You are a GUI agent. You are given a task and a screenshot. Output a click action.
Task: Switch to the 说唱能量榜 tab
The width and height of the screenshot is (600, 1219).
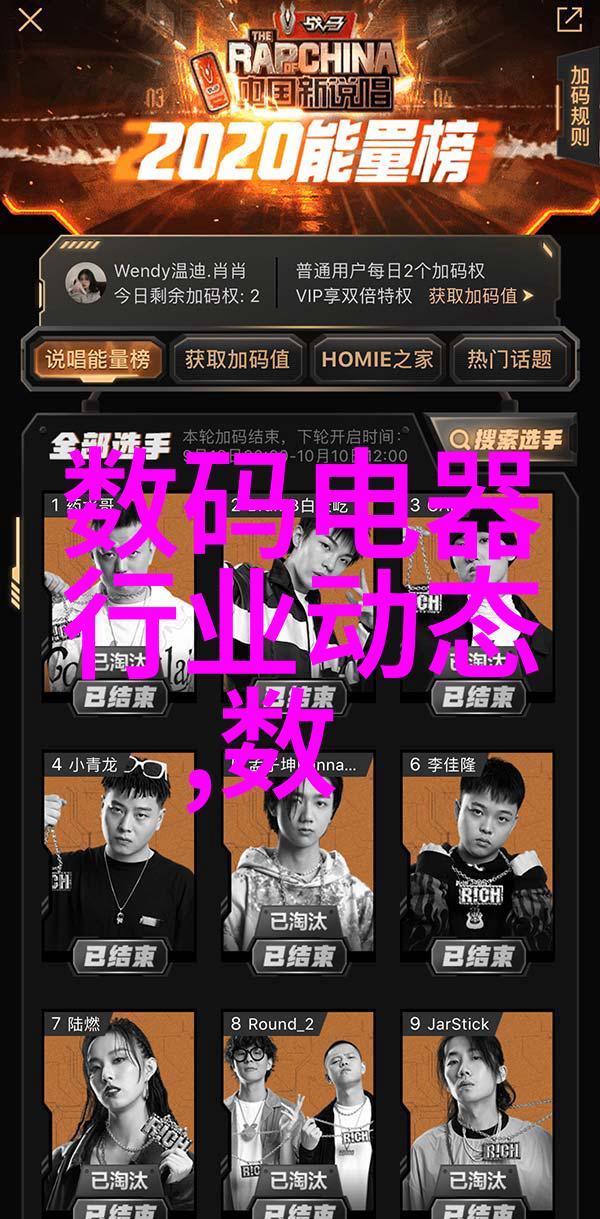click(x=97, y=360)
